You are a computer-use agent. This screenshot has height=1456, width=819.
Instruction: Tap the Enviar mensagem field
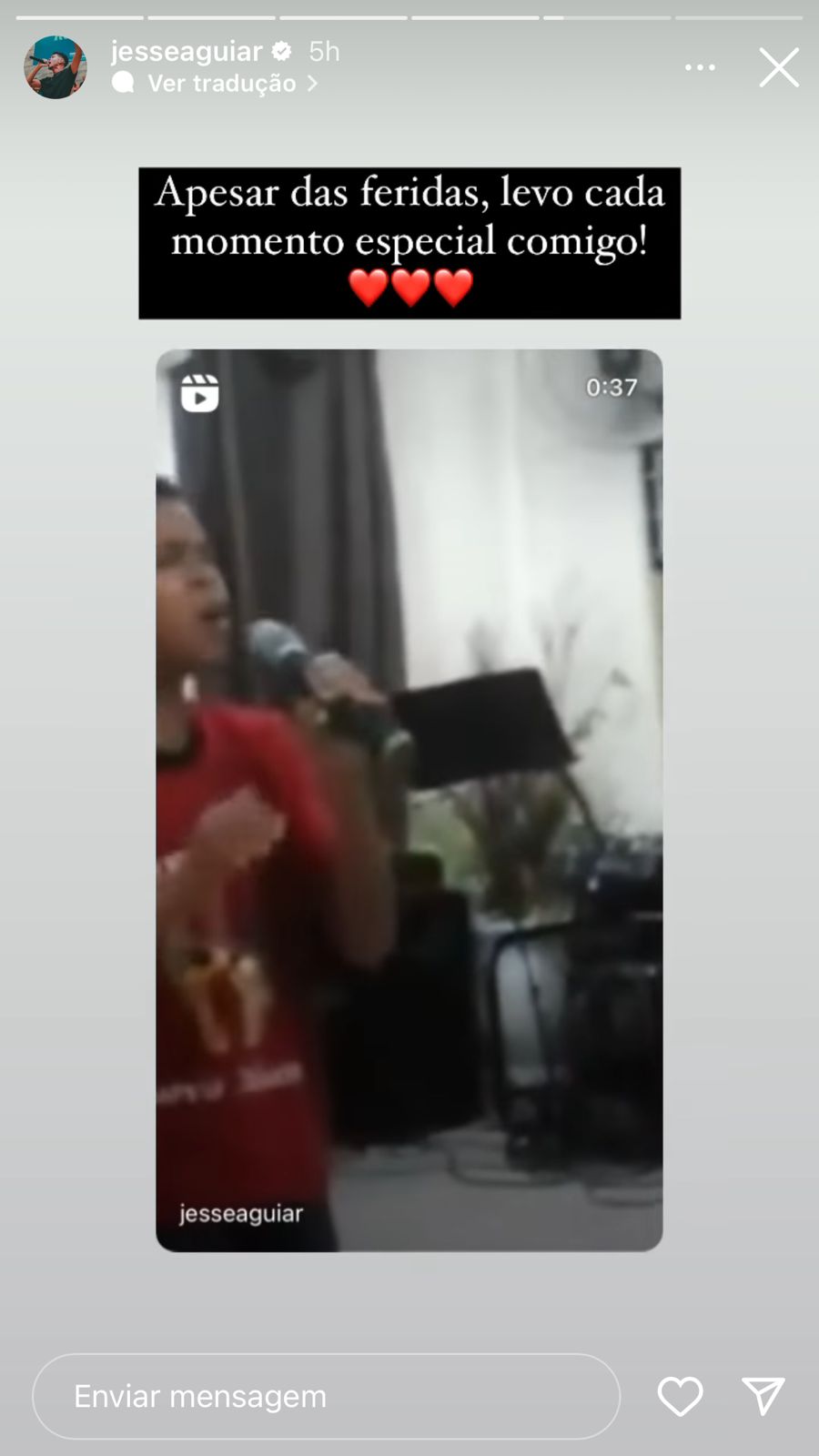click(326, 1396)
